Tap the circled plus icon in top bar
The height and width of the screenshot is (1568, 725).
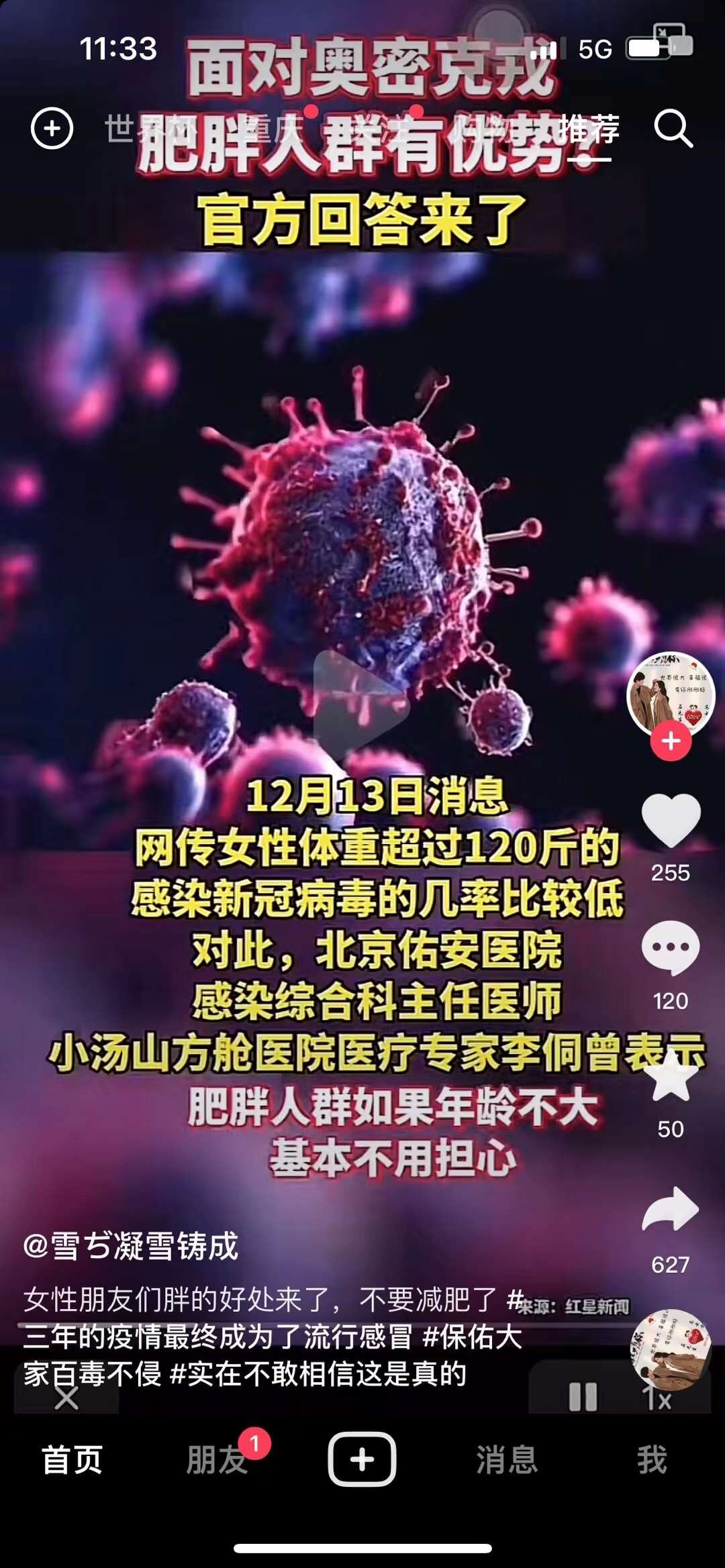point(52,128)
